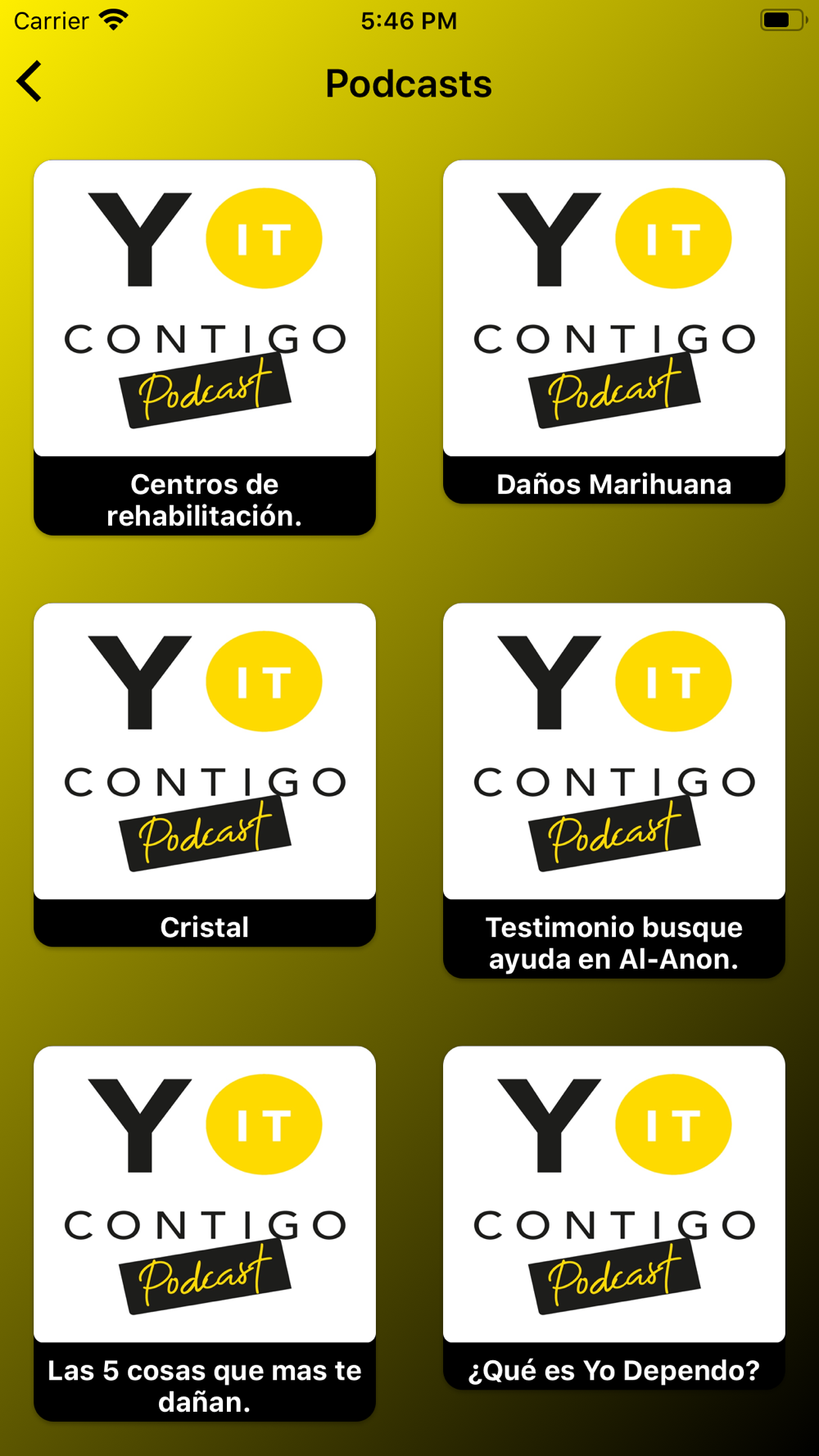Open the ¿Qué es Yo Dependo? podcast

pyautogui.click(x=614, y=1218)
